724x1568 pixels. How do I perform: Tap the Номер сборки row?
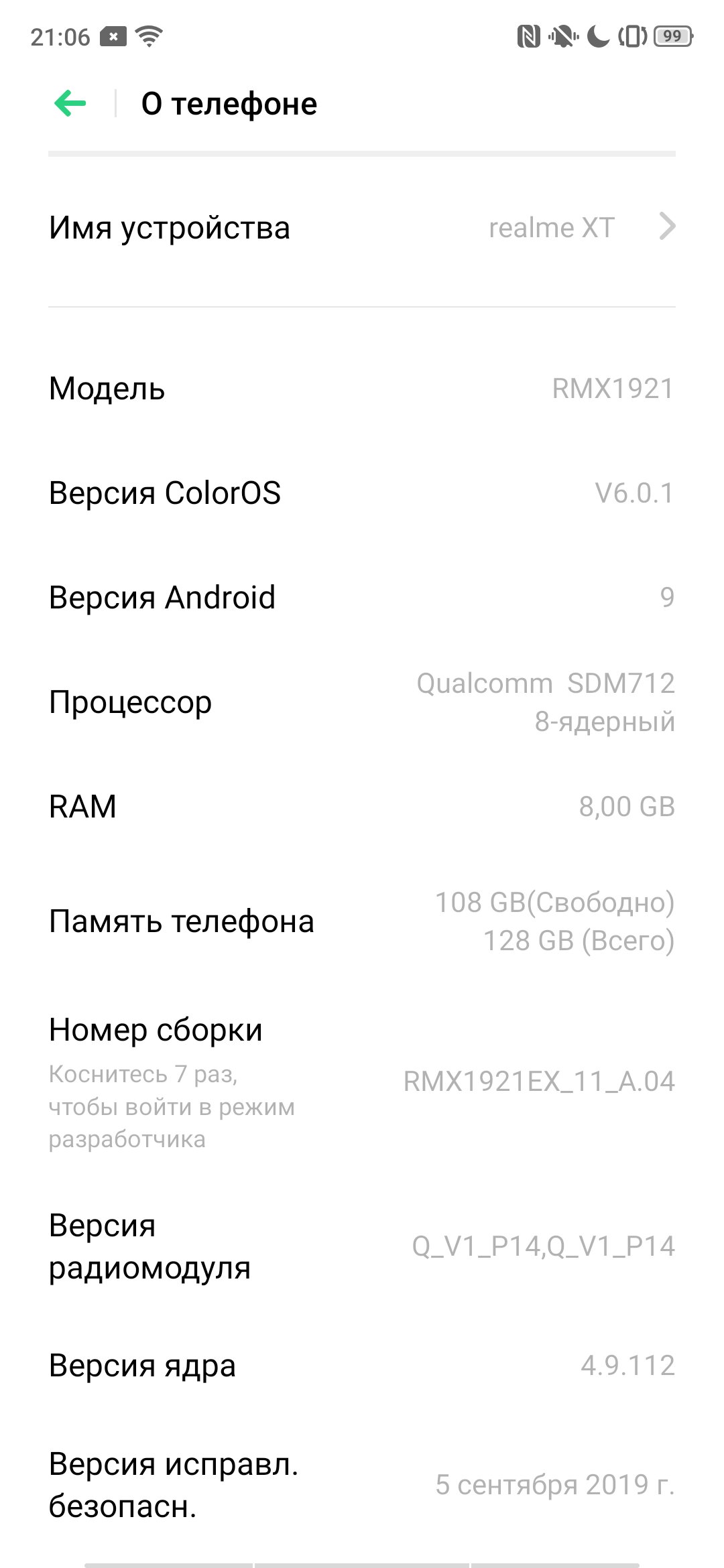click(x=362, y=1082)
